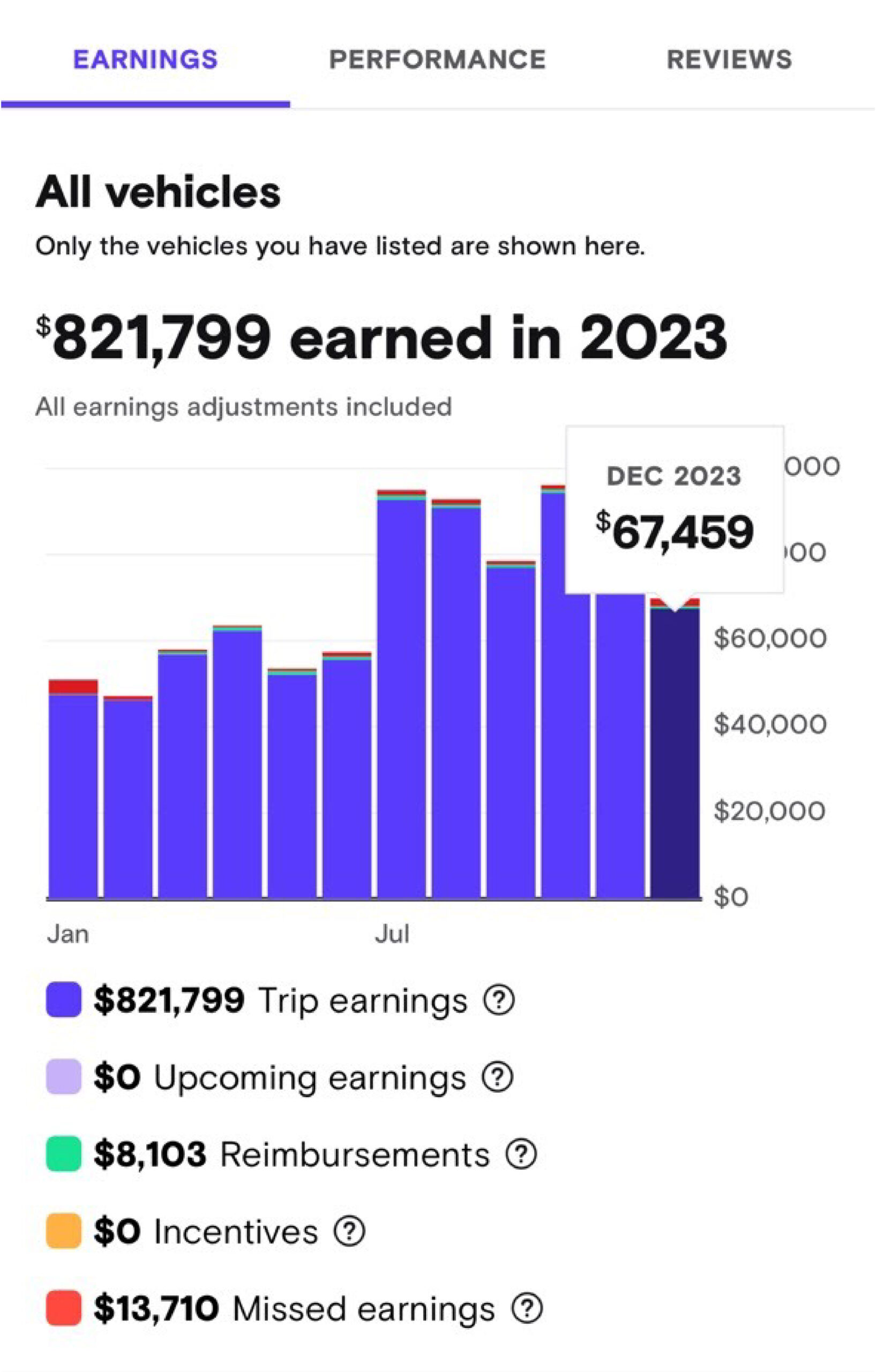Select the Earnings tab
This screenshot has height=1372, width=876.
(145, 59)
